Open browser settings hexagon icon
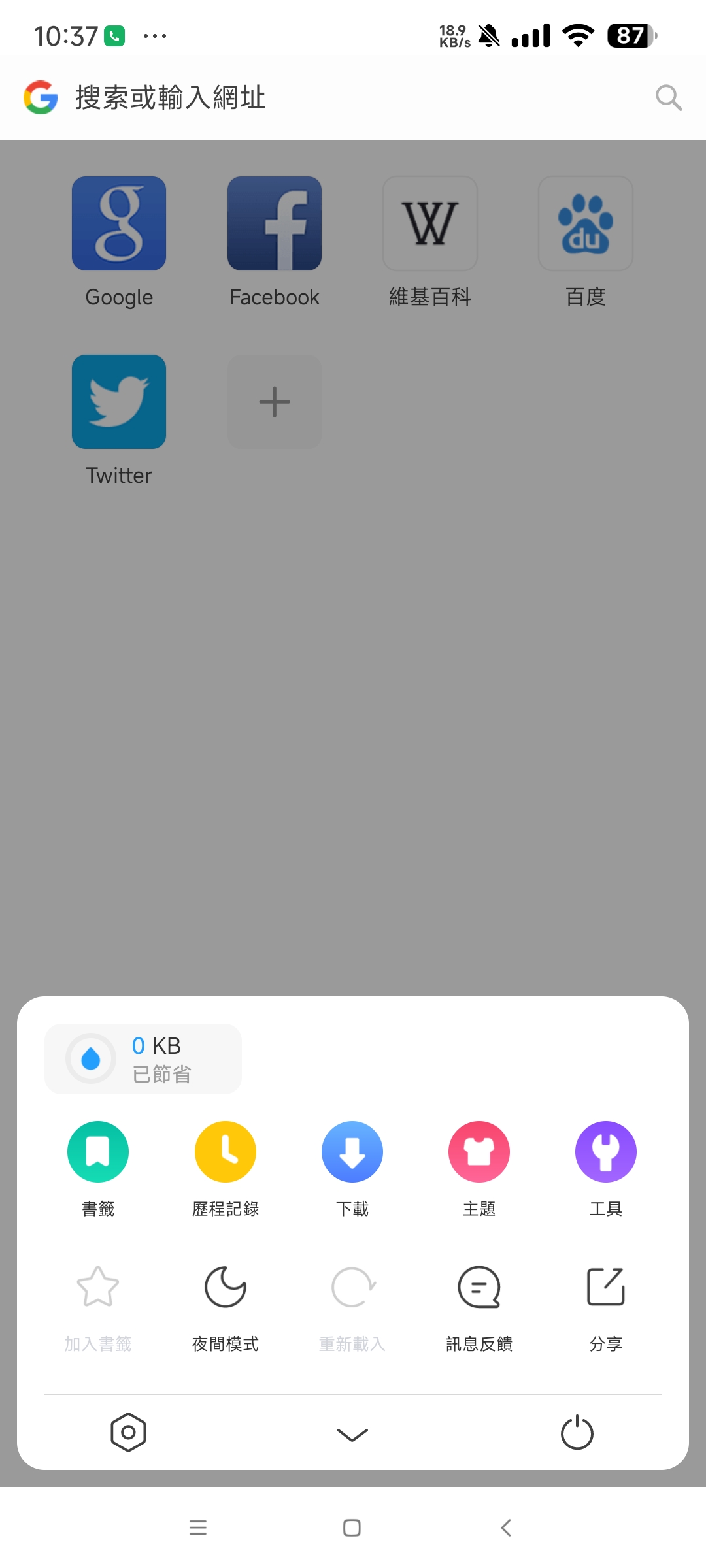Image resolution: width=706 pixels, height=1568 pixels. (x=128, y=1433)
